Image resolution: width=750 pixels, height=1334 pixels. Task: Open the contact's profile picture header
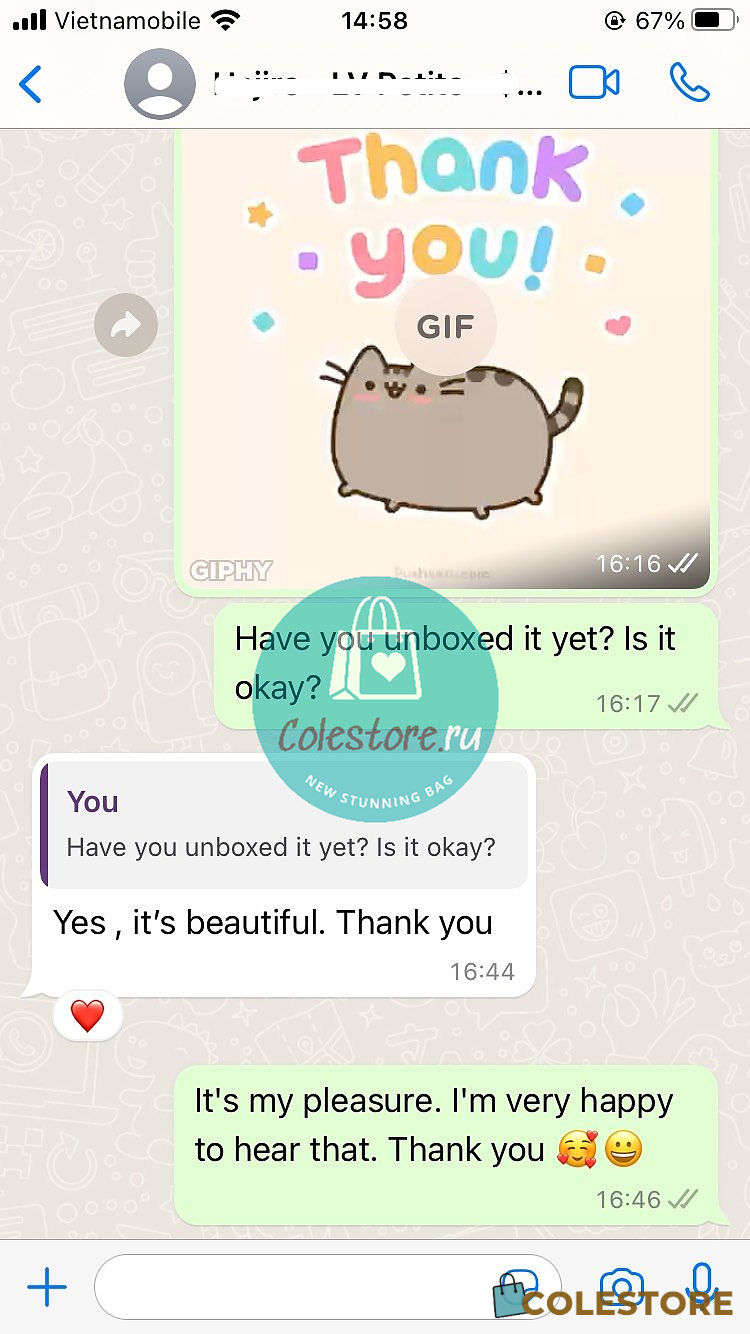160,83
